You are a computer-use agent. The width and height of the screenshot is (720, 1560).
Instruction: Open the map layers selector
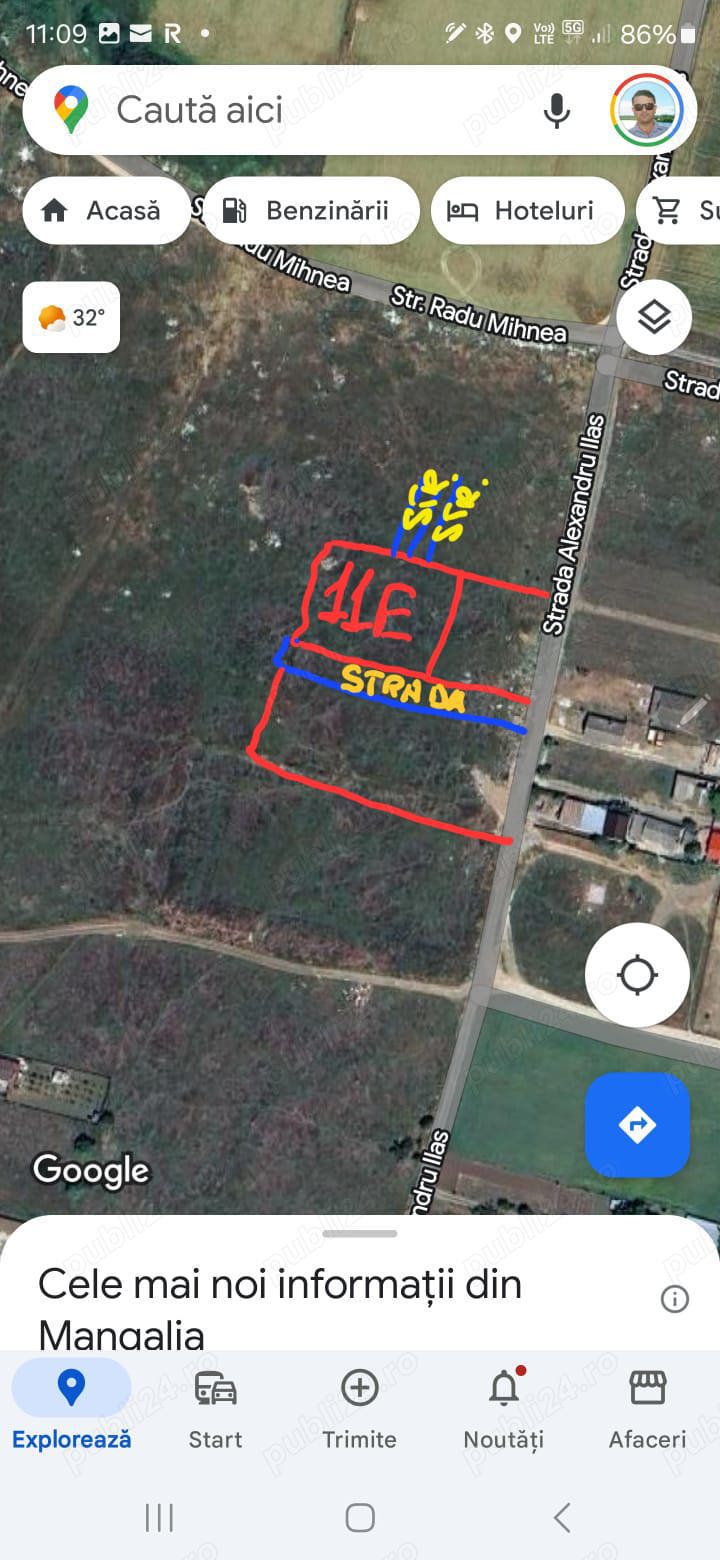point(654,318)
